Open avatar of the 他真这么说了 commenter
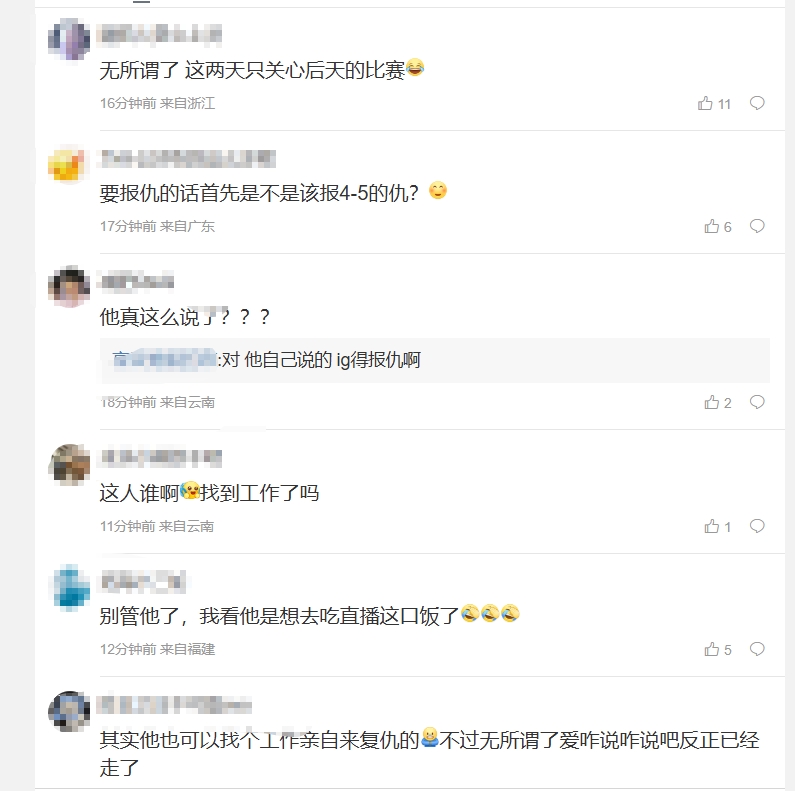 pyautogui.click(x=69, y=287)
